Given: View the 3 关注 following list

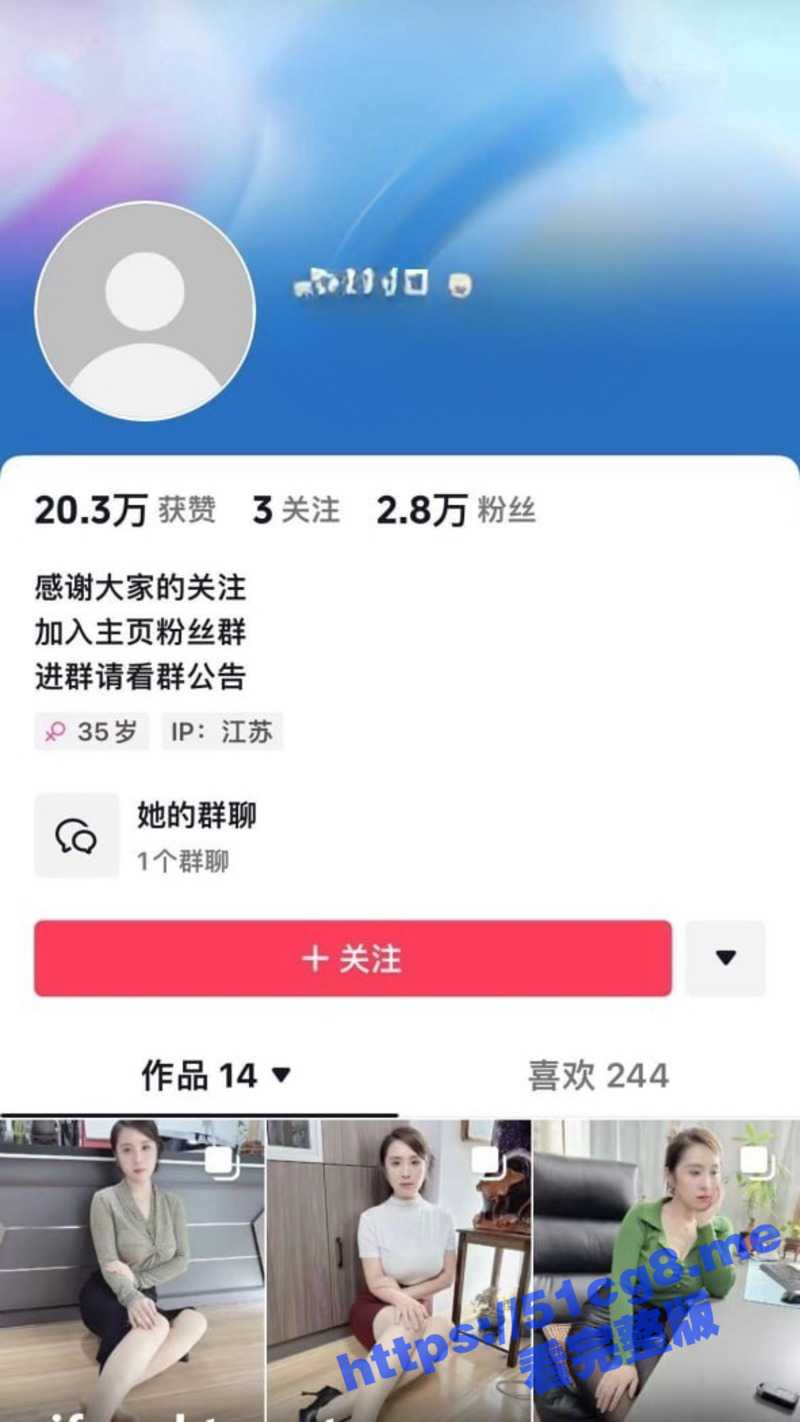Looking at the screenshot, I should coord(296,510).
